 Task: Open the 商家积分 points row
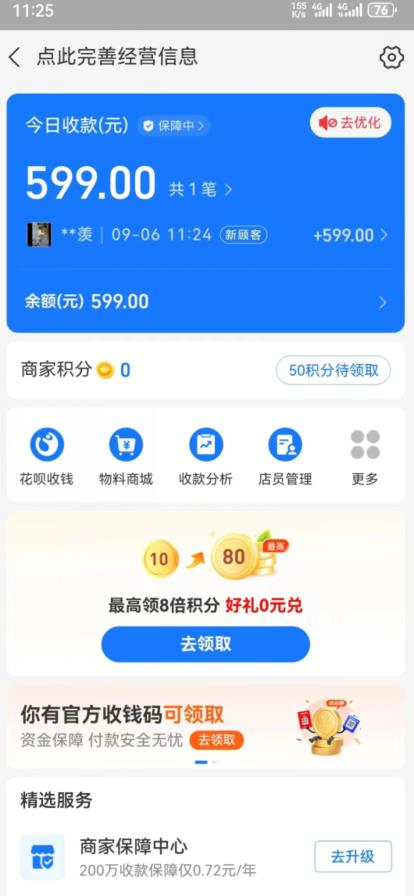pos(206,370)
